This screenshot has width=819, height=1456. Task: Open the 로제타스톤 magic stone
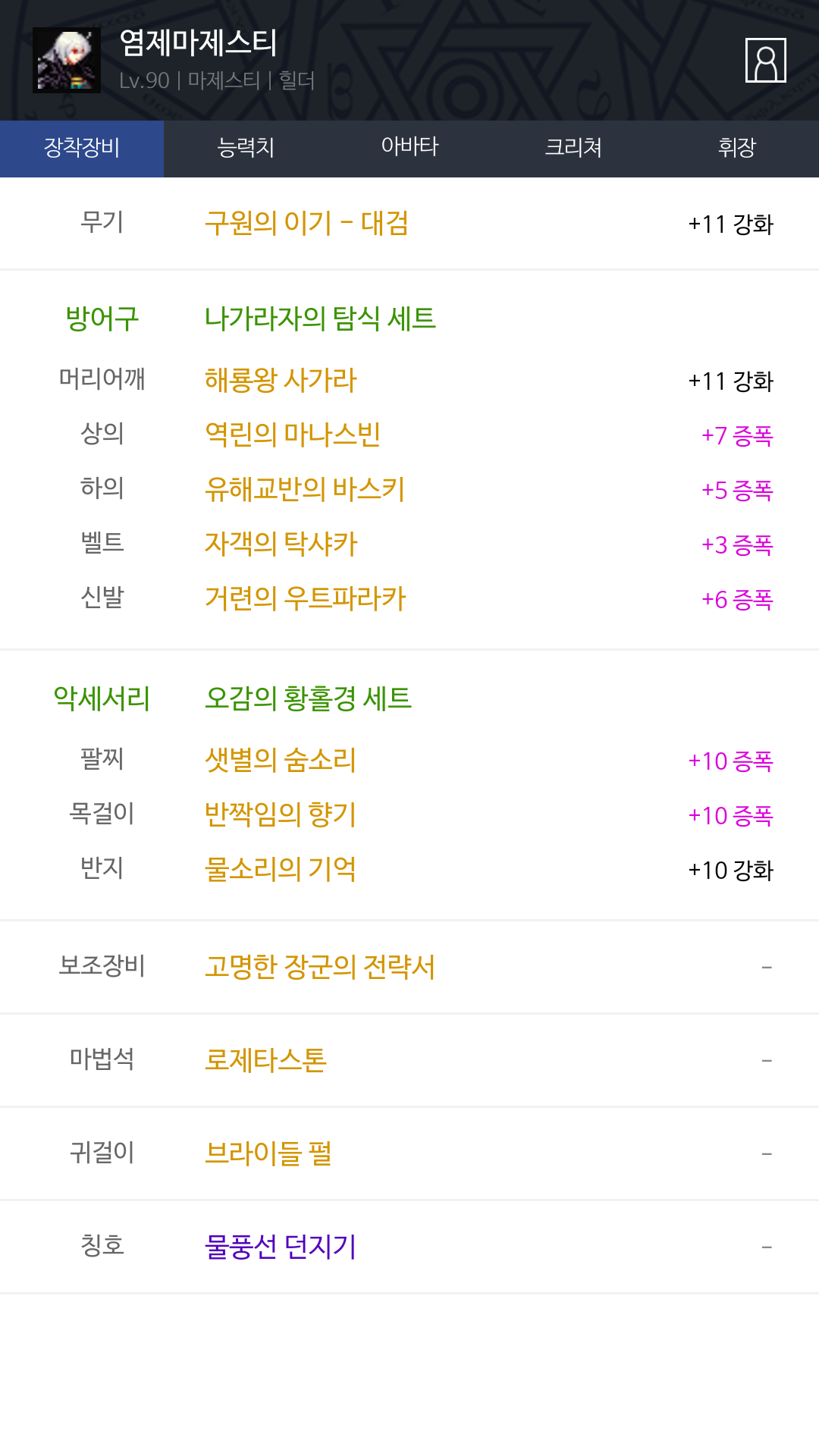pos(265,1060)
